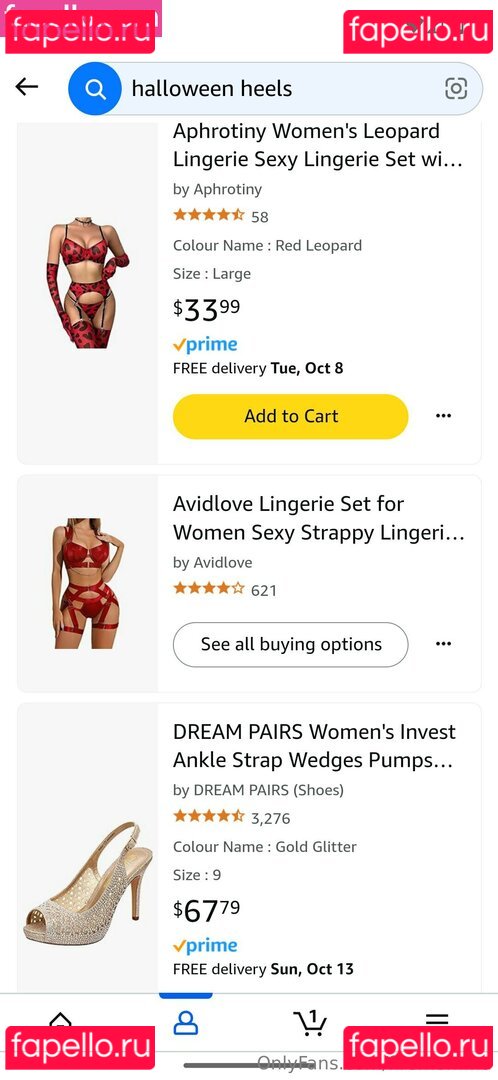Tap the 'halloween heels' search field
Image resolution: width=498 pixels, height=1080 pixels.
pyautogui.click(x=276, y=88)
